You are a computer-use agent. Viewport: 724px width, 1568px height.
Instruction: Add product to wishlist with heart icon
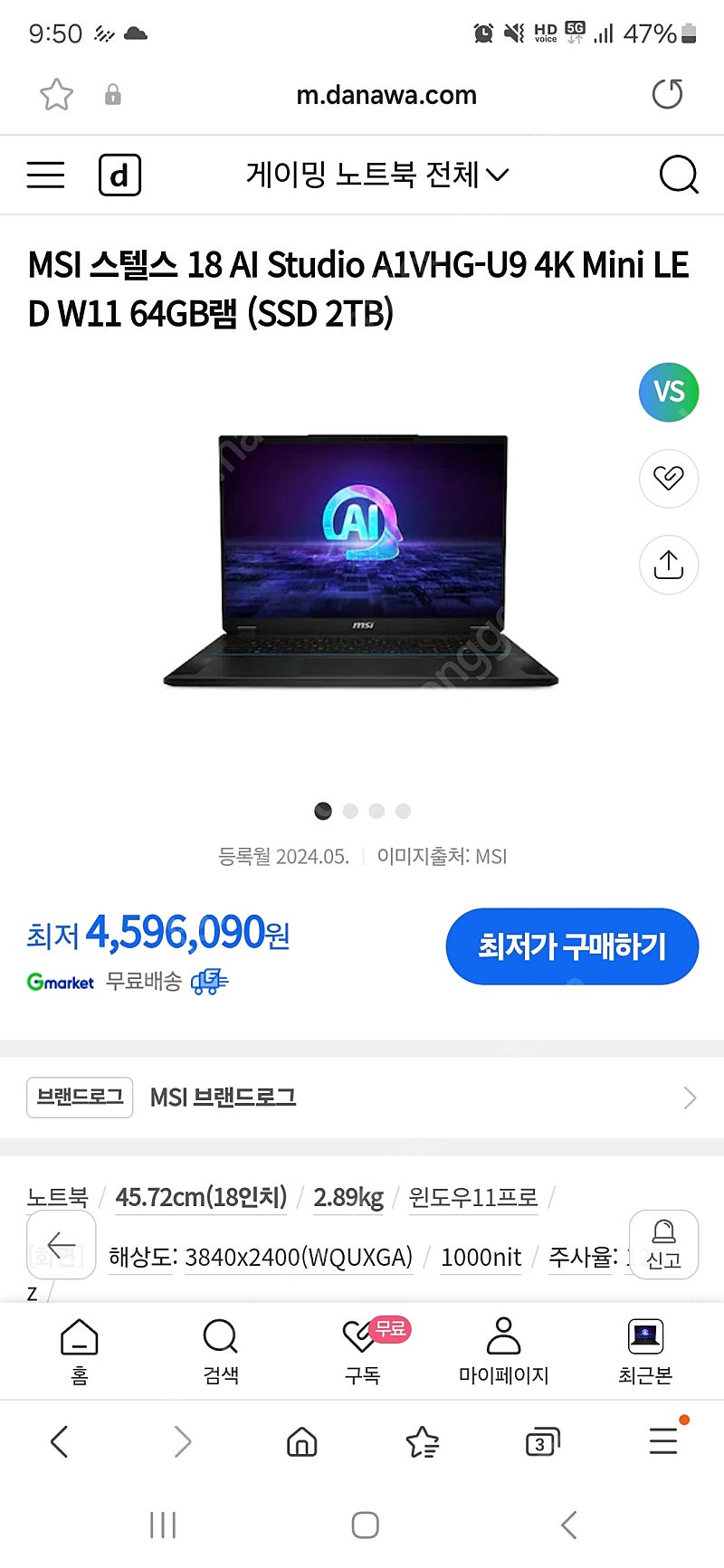tap(669, 478)
